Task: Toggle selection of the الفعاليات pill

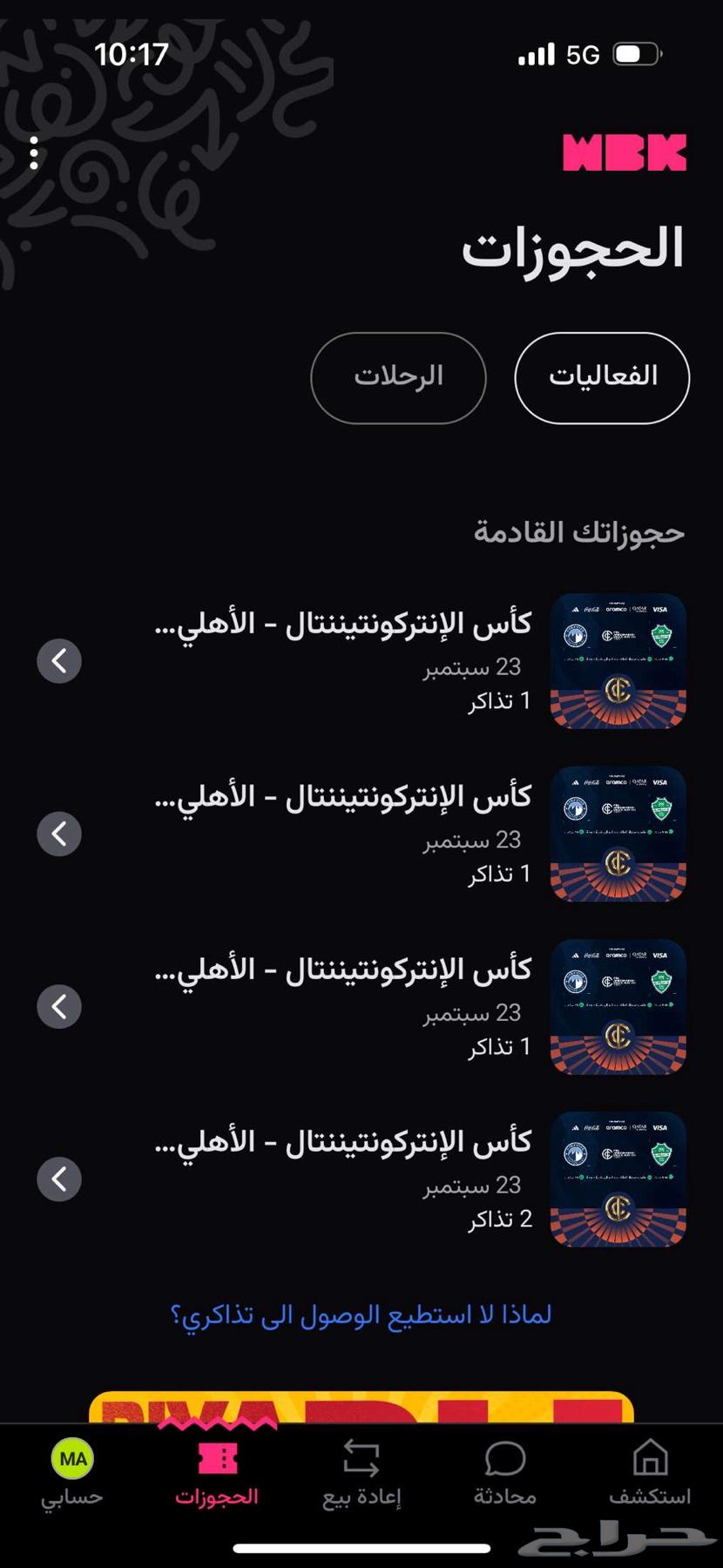Action: (x=600, y=377)
